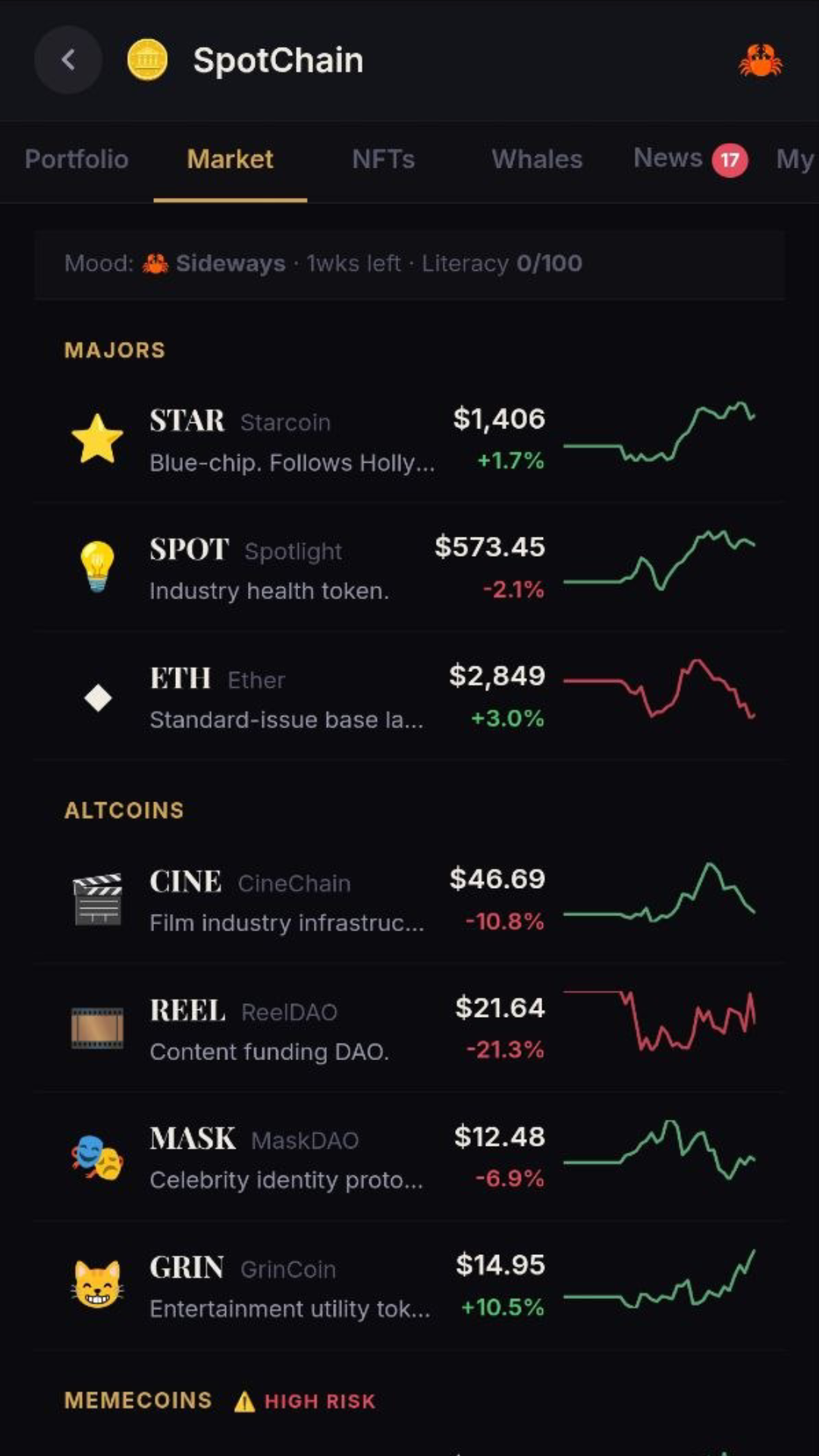Open the CINE CineChain row

[x=409, y=899]
